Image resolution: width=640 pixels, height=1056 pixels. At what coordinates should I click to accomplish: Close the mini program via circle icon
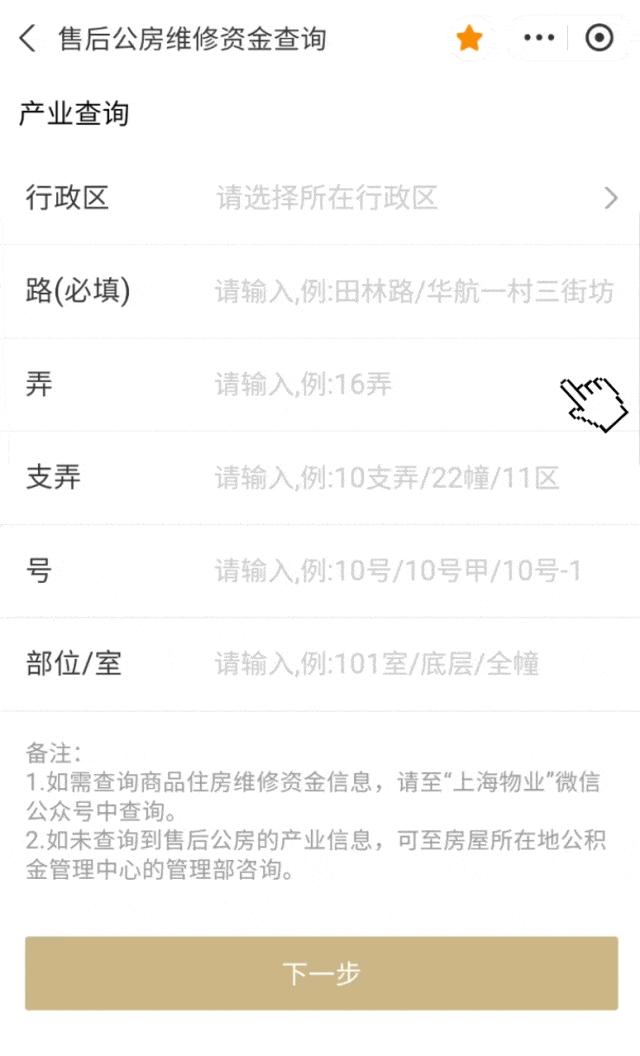[599, 39]
